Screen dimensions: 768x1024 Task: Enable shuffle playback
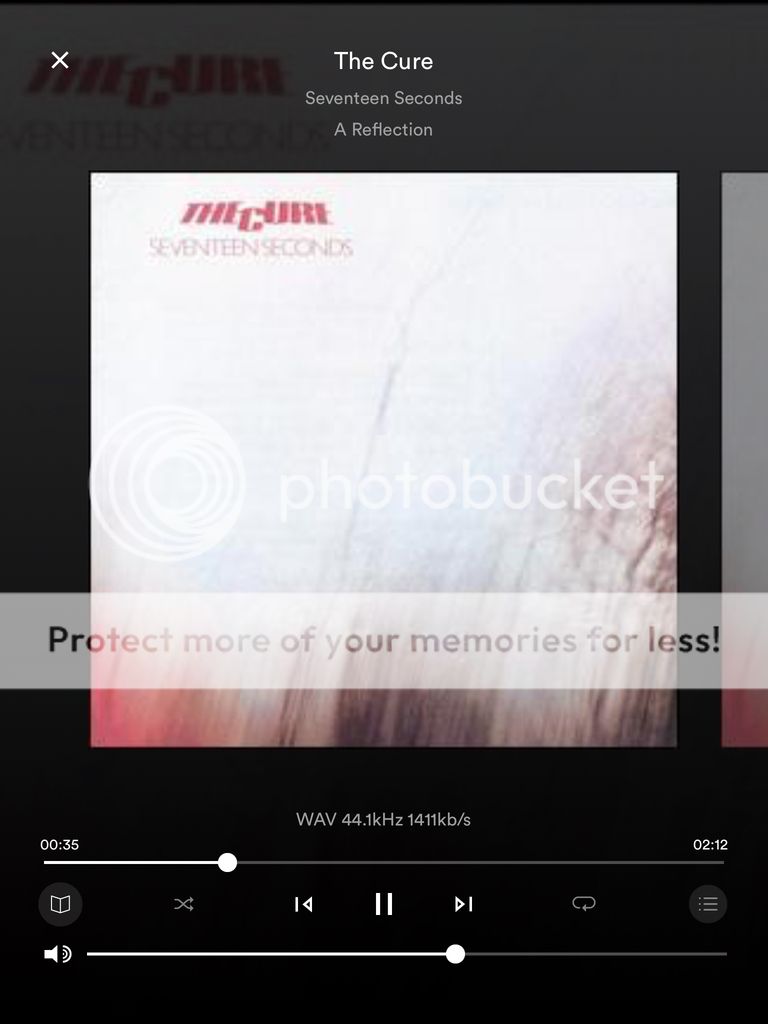(184, 904)
